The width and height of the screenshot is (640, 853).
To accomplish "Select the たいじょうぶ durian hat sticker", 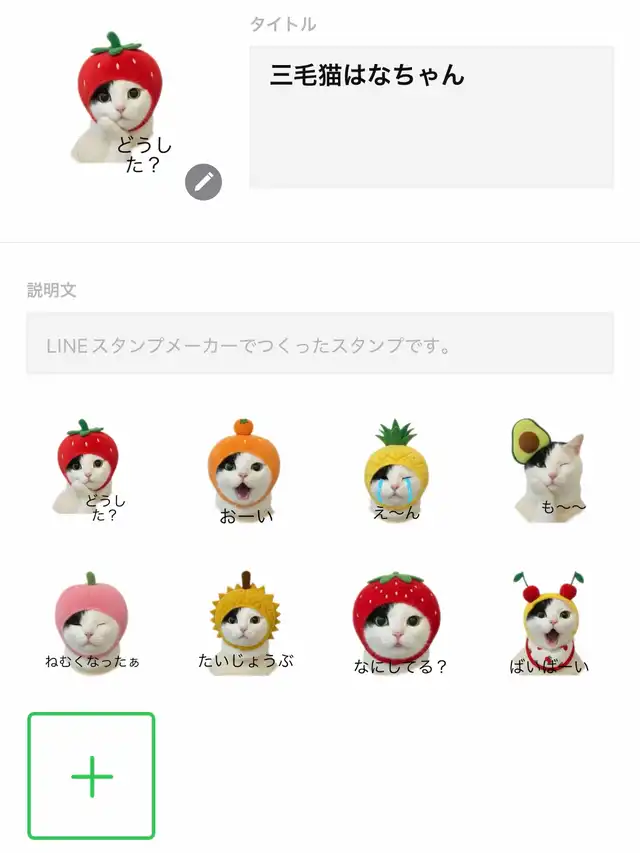I will [x=244, y=622].
